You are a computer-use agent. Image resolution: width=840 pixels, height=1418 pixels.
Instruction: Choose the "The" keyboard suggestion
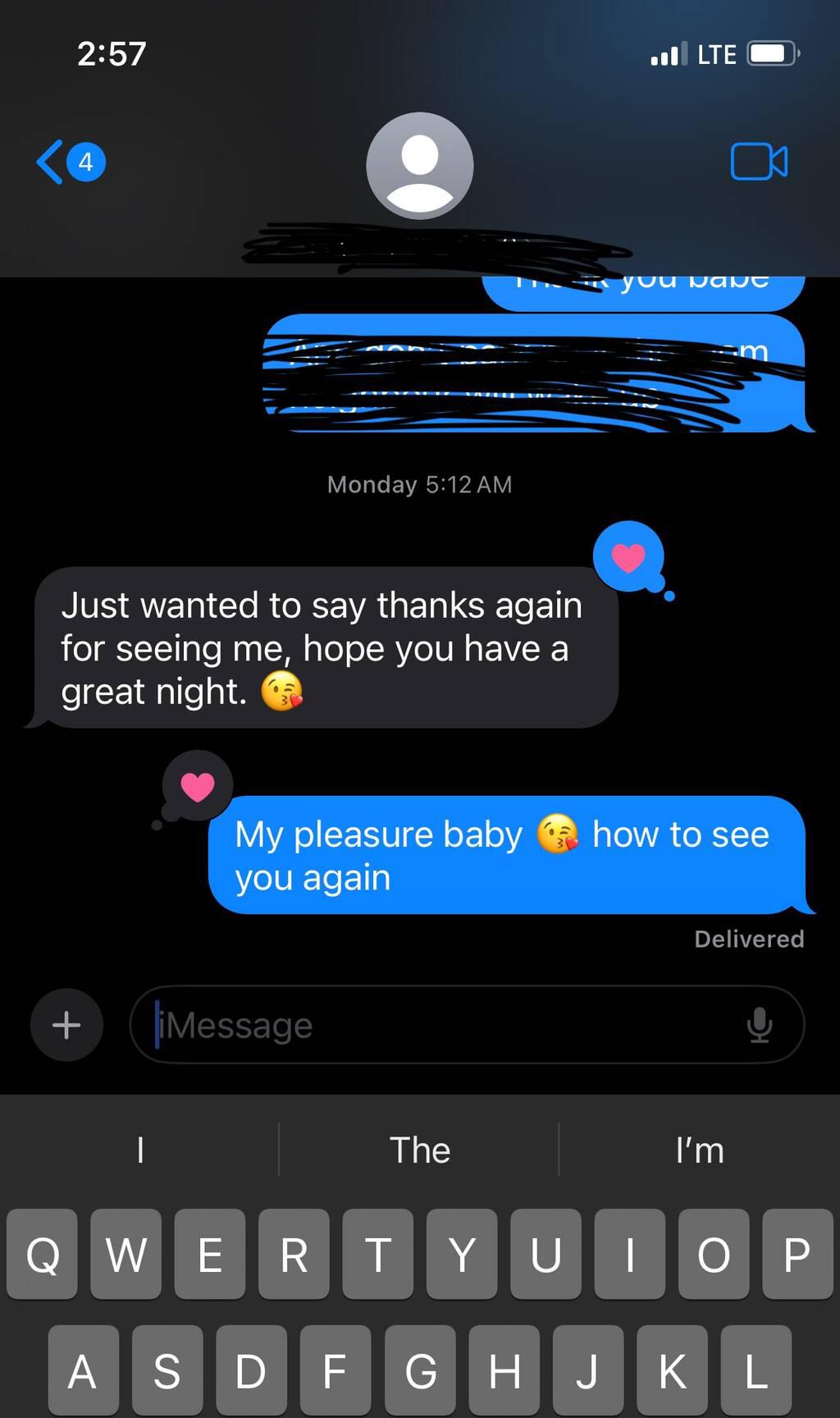pyautogui.click(x=419, y=1150)
